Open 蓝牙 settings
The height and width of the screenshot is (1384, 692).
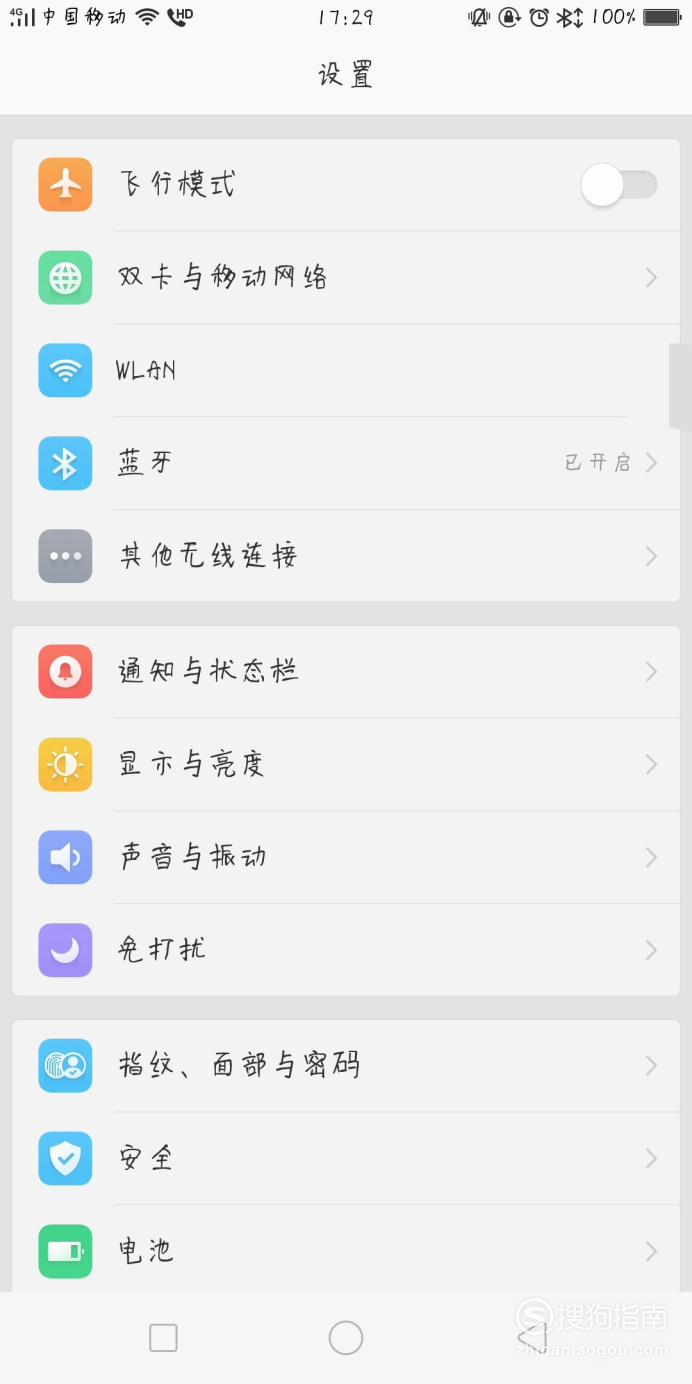(346, 463)
